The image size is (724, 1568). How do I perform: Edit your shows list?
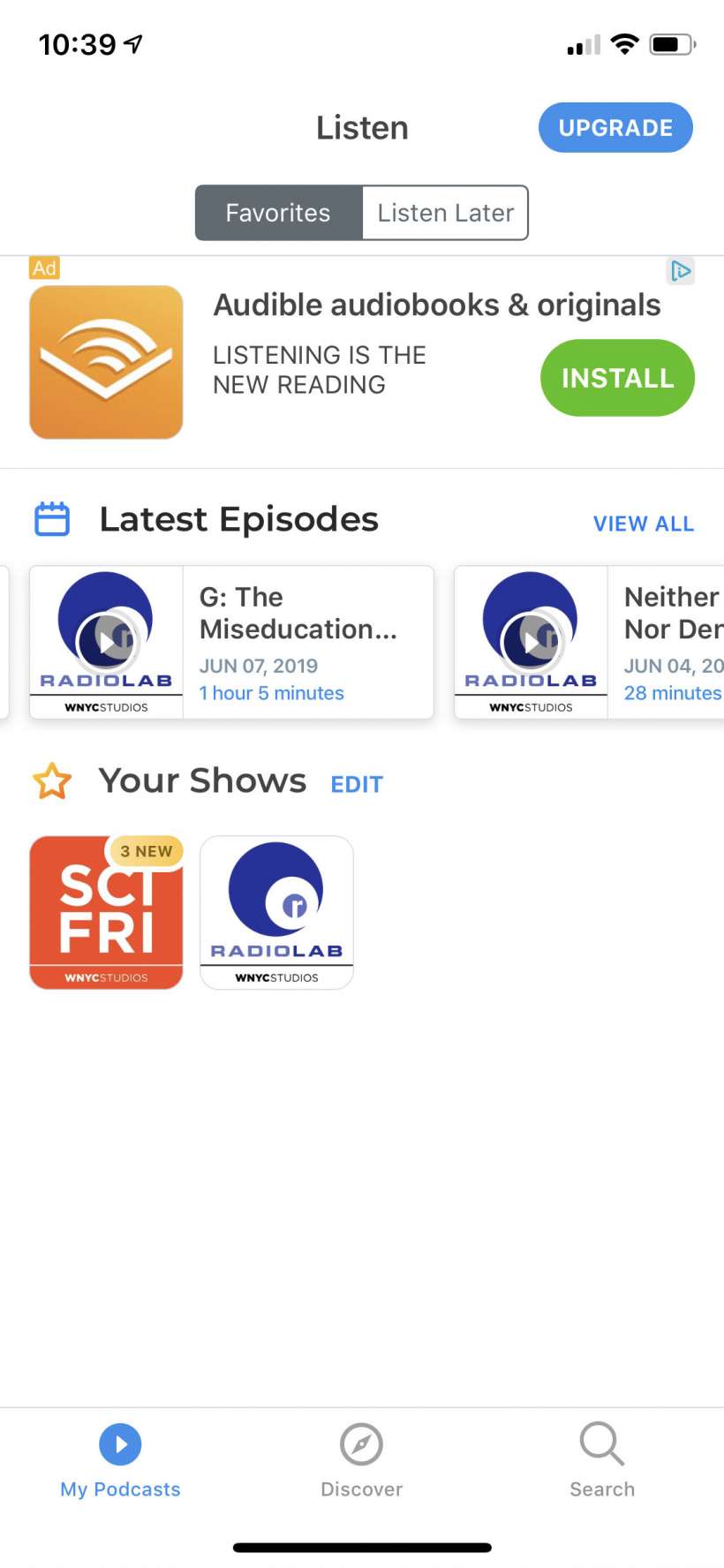click(357, 784)
